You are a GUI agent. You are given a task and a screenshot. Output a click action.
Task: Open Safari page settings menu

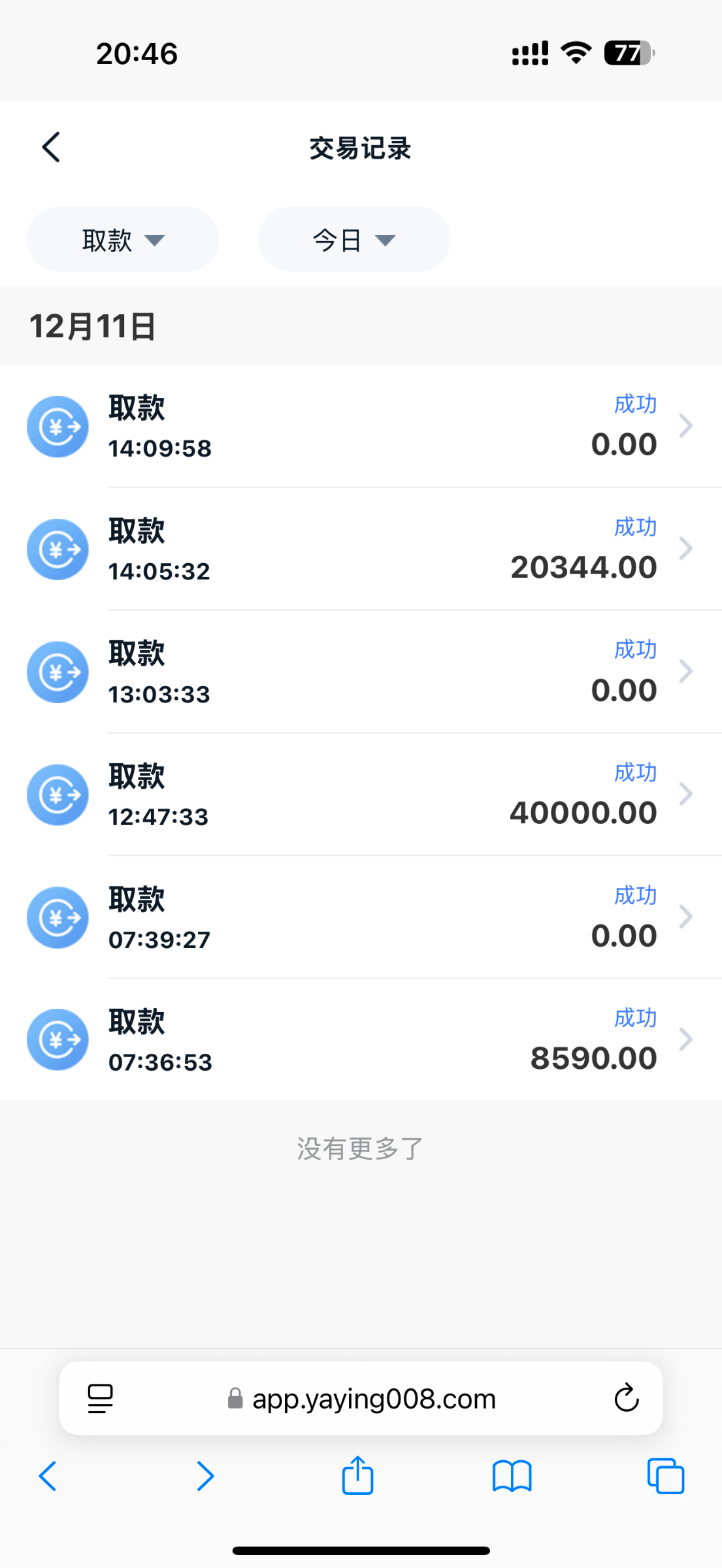[101, 1399]
